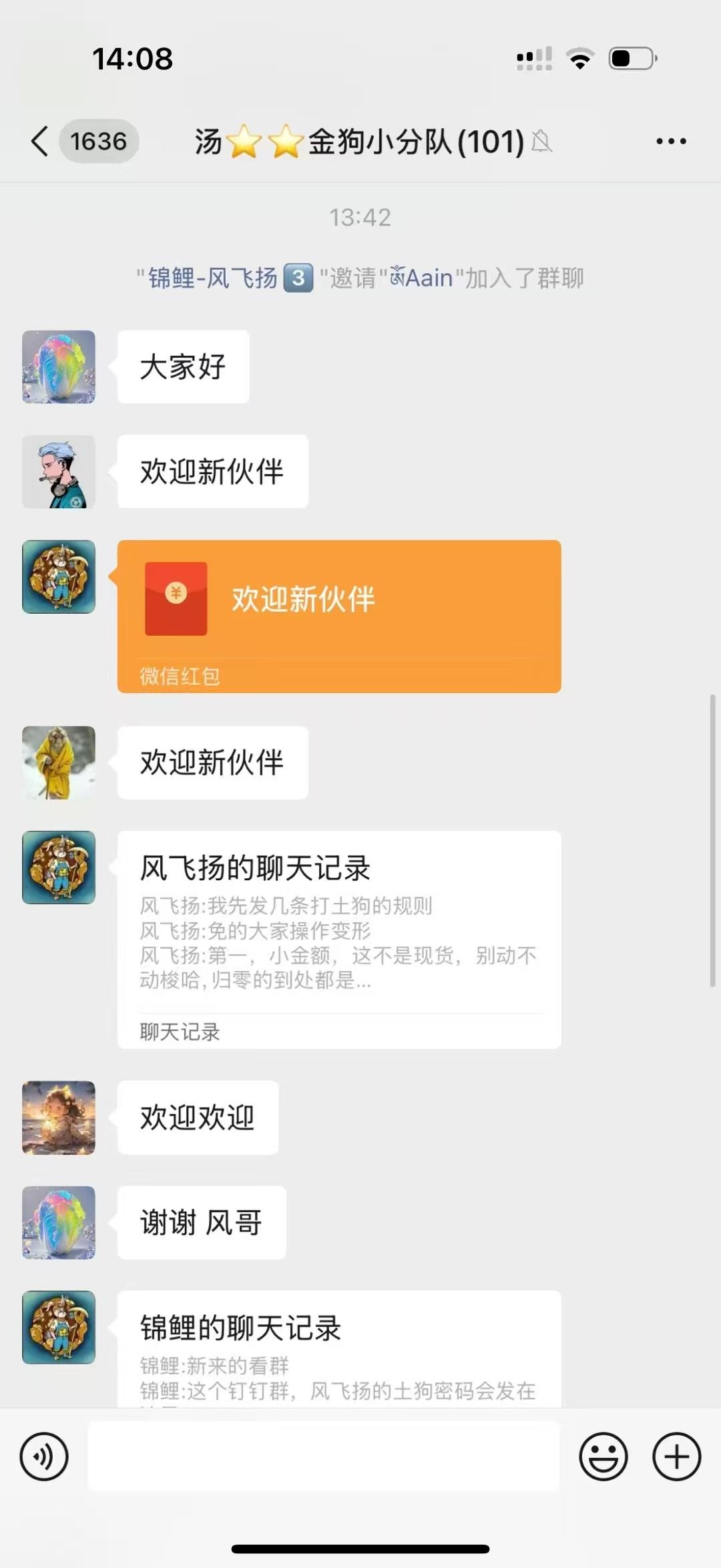Switch to voice message input
721x1568 pixels.
click(x=44, y=1456)
